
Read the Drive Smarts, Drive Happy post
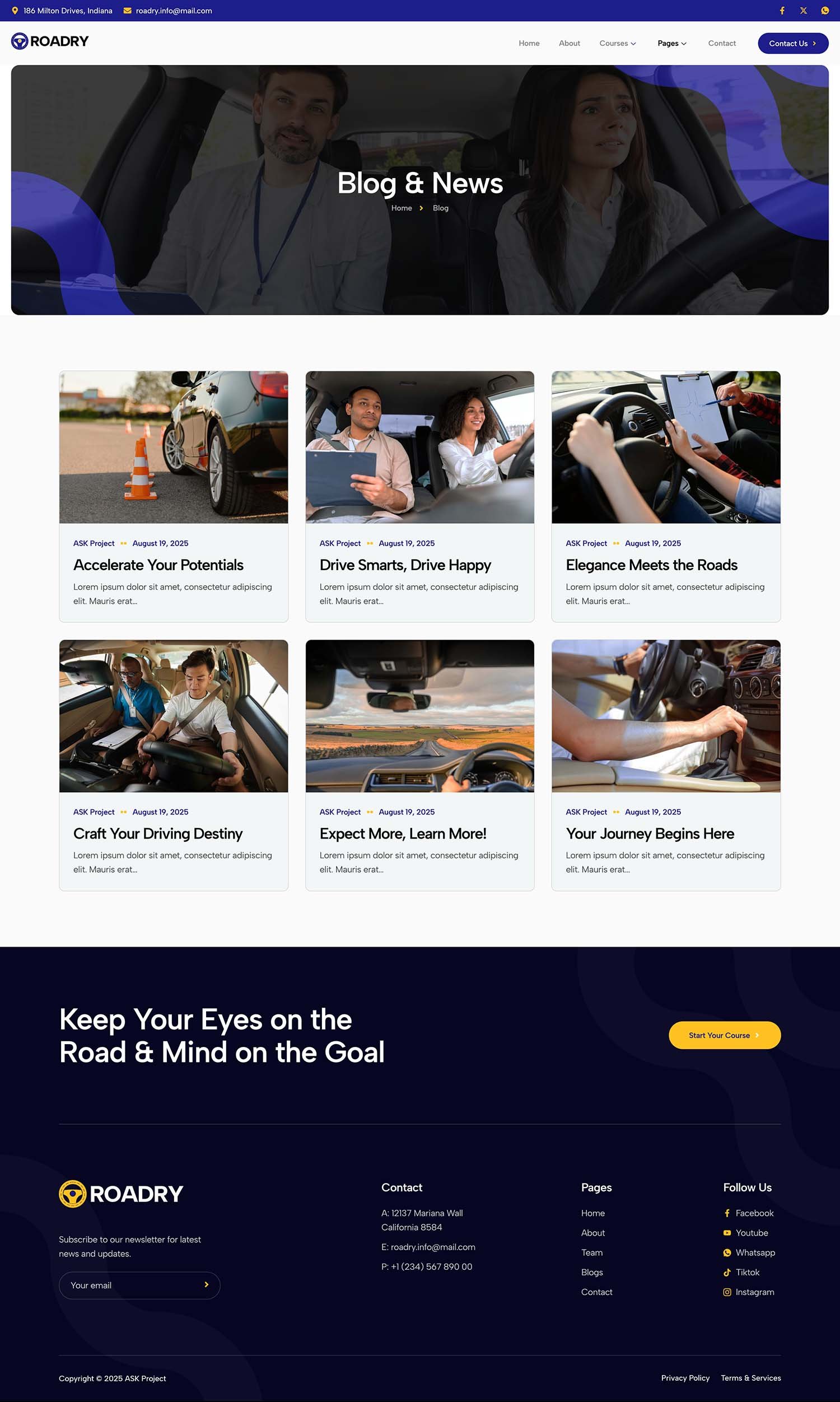[405, 565]
